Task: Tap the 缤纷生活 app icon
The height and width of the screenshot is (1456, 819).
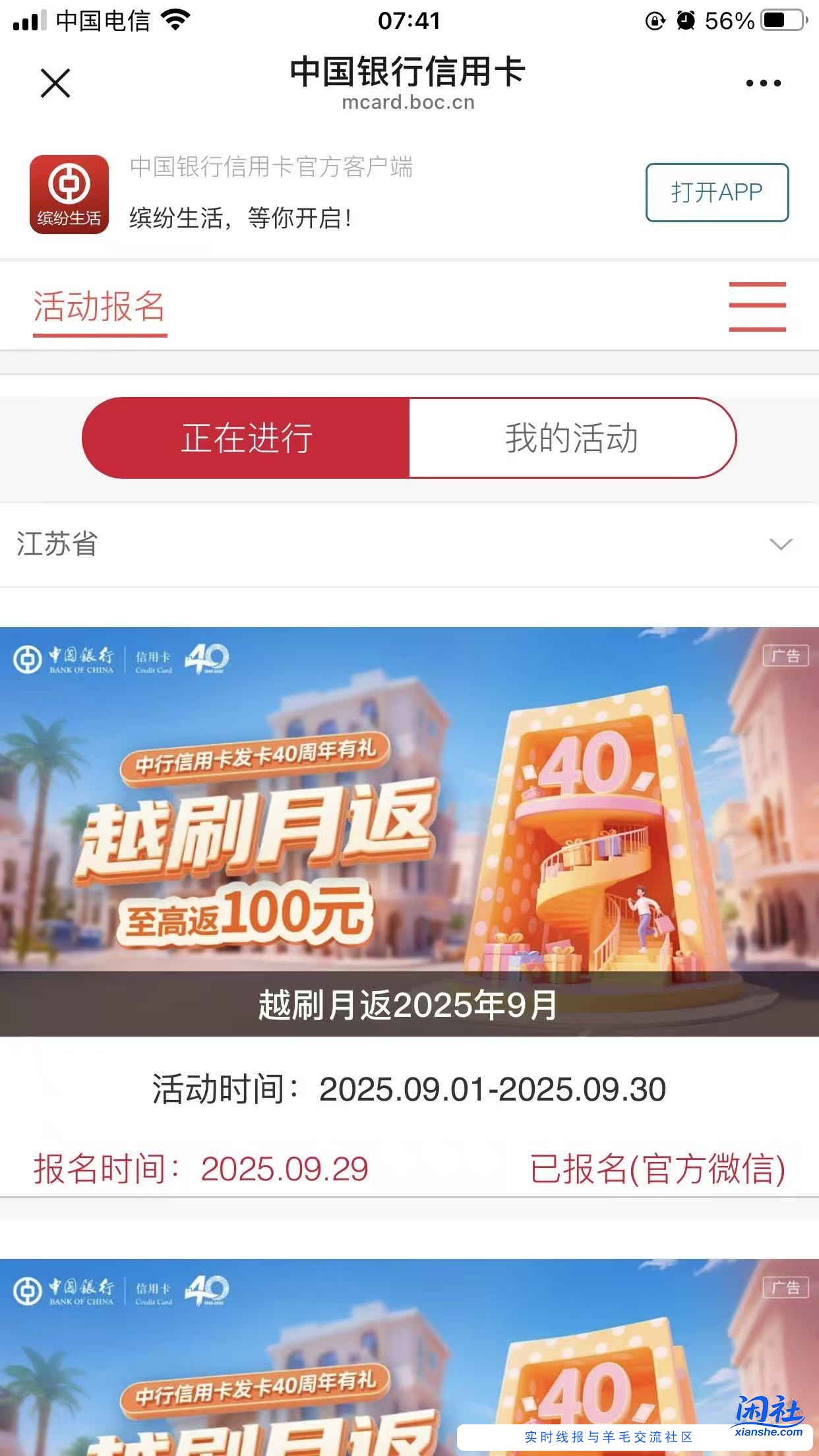Action: tap(69, 191)
